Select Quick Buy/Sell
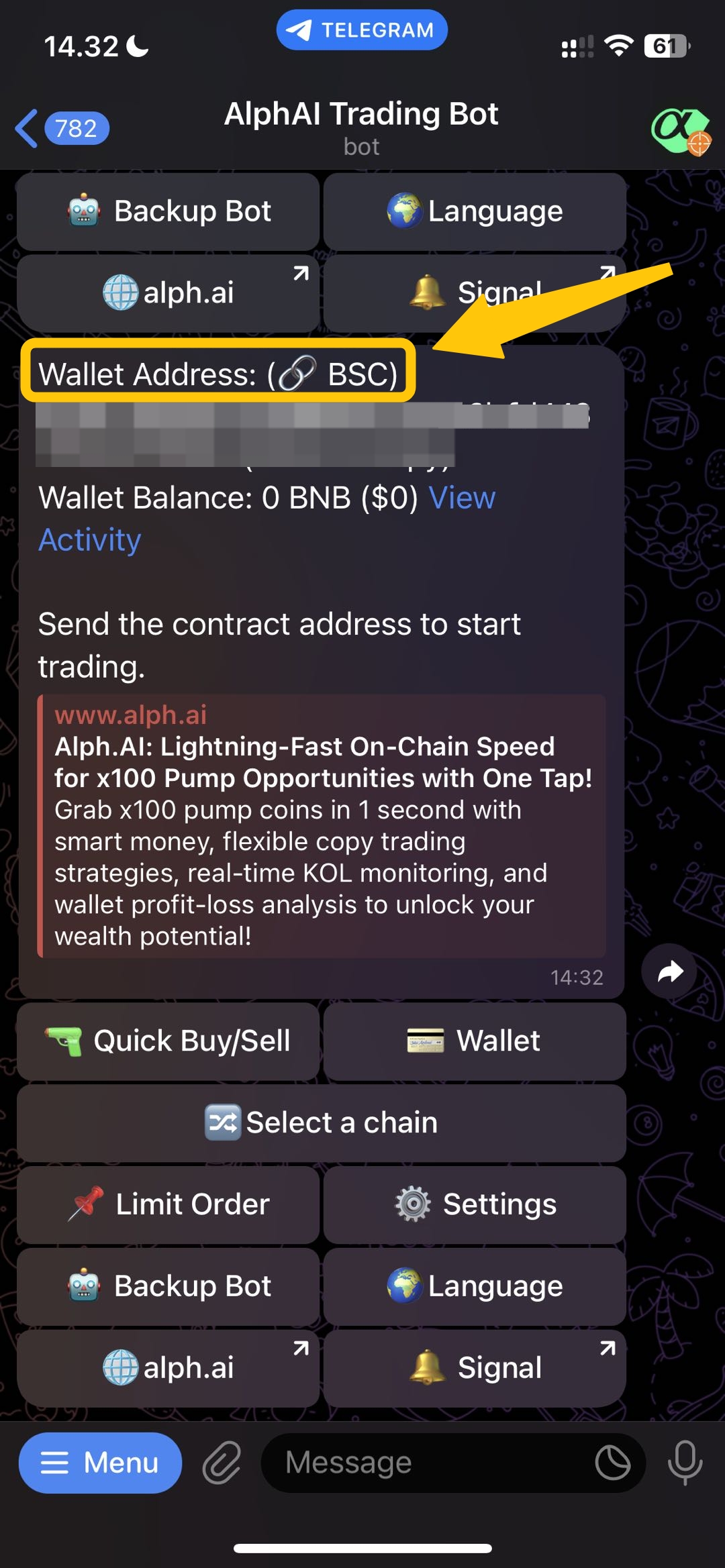Screen dimensions: 725x1568 click(168, 1041)
